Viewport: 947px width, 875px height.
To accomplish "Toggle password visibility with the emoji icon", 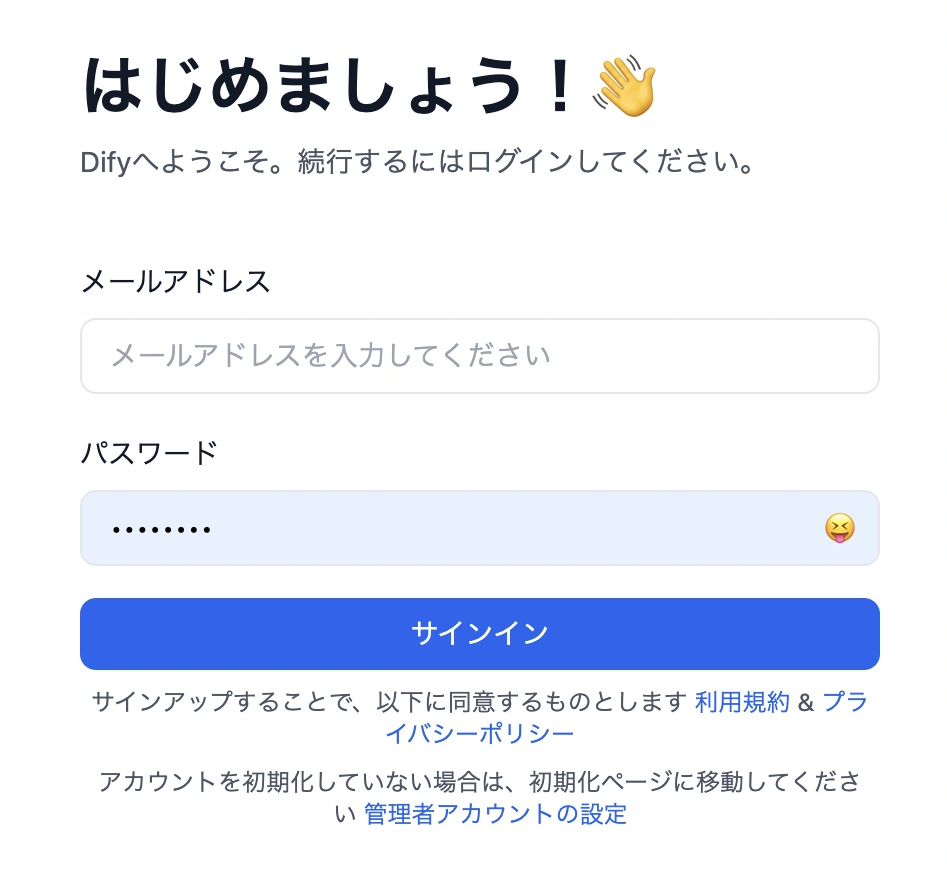I will (839, 528).
